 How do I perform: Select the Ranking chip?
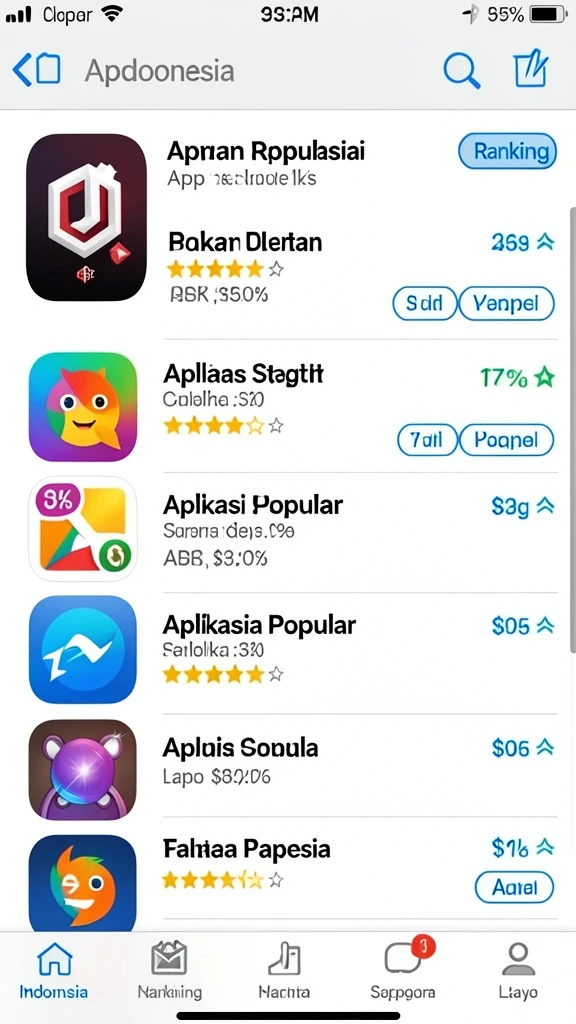pos(507,152)
